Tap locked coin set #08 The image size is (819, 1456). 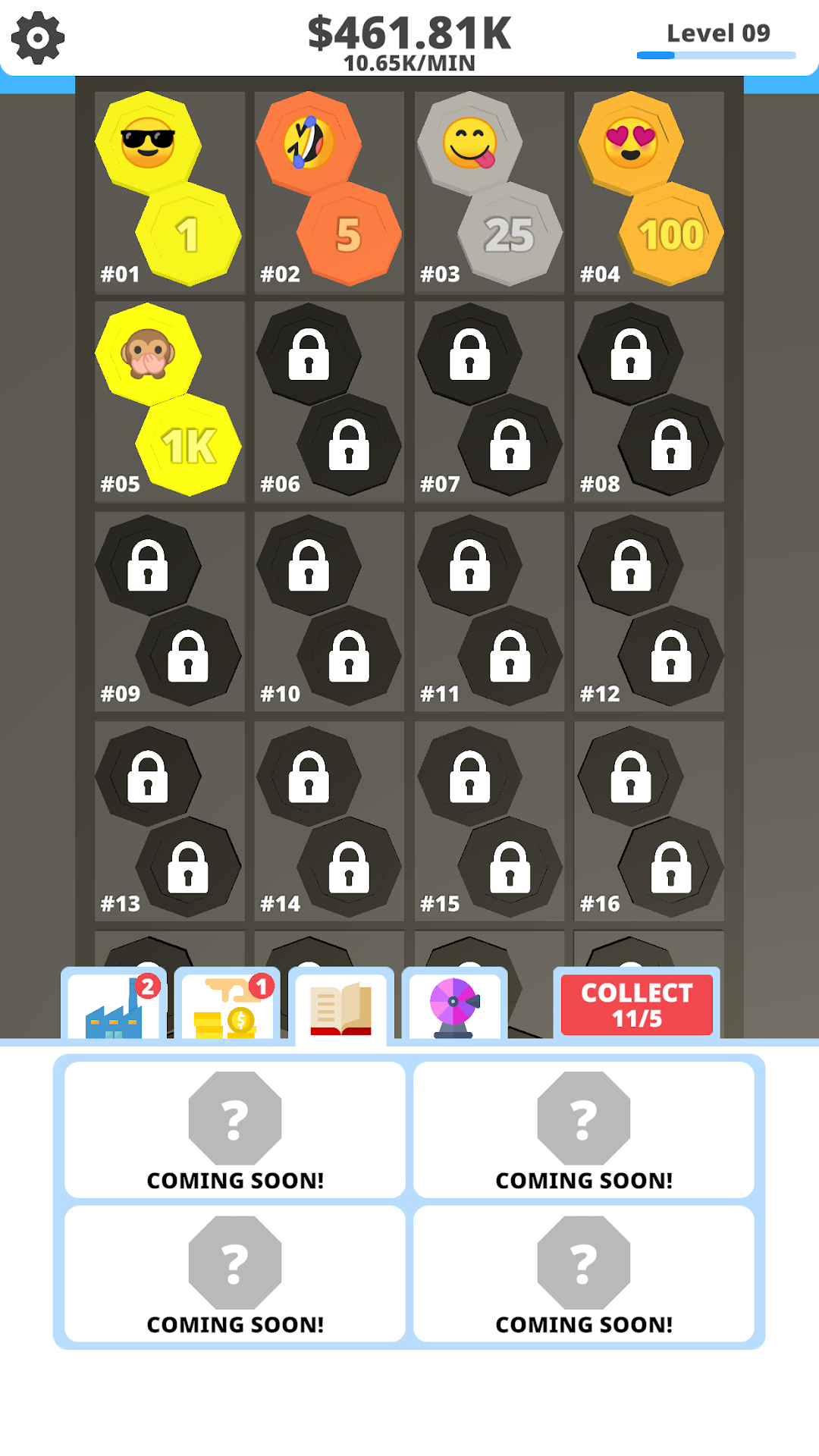[649, 401]
